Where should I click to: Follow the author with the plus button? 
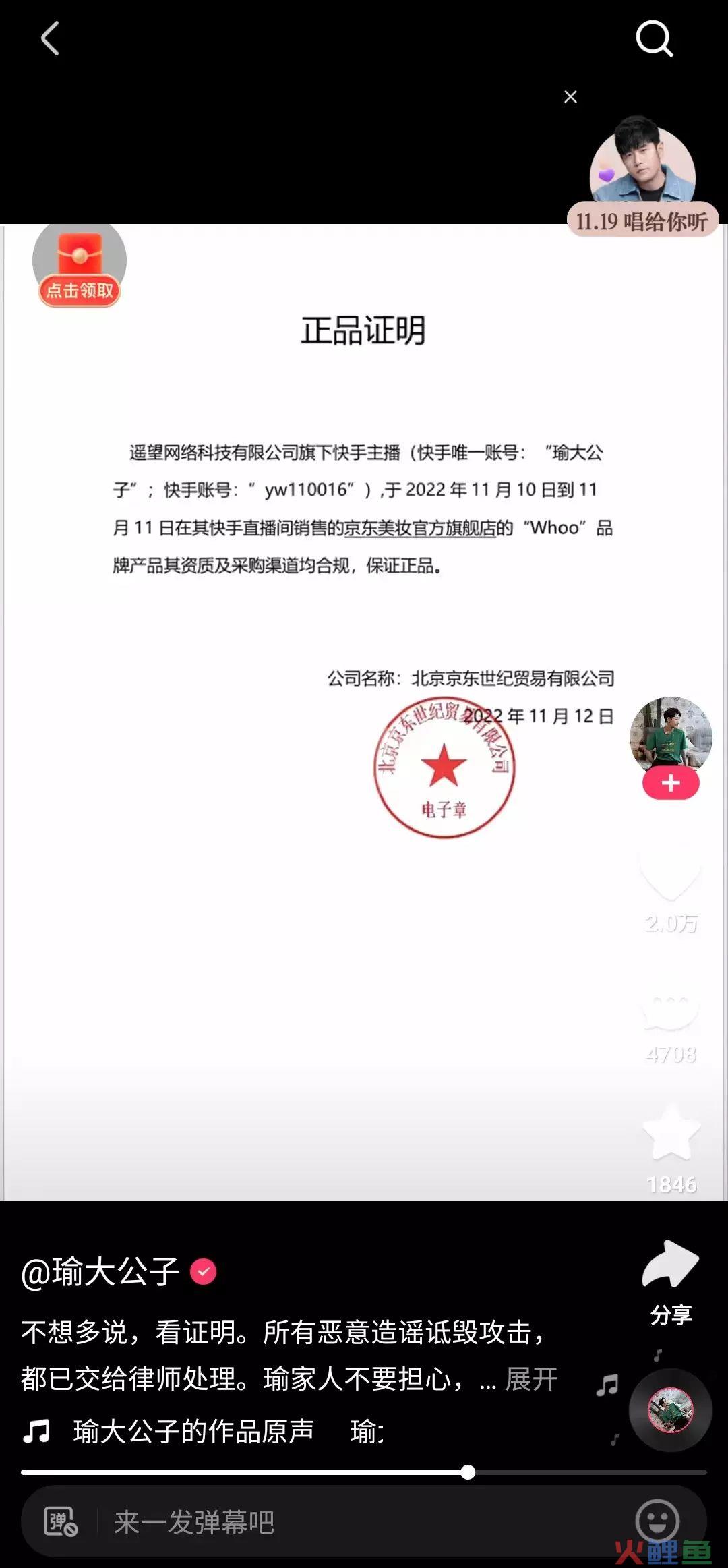pyautogui.click(x=671, y=784)
